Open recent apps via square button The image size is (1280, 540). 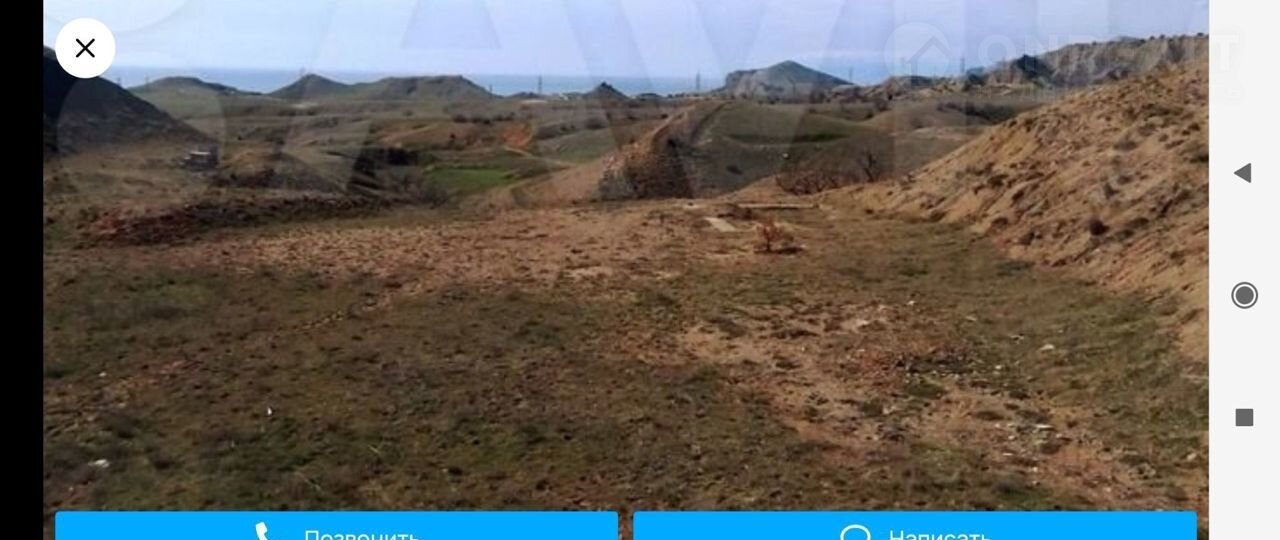pos(1244,418)
